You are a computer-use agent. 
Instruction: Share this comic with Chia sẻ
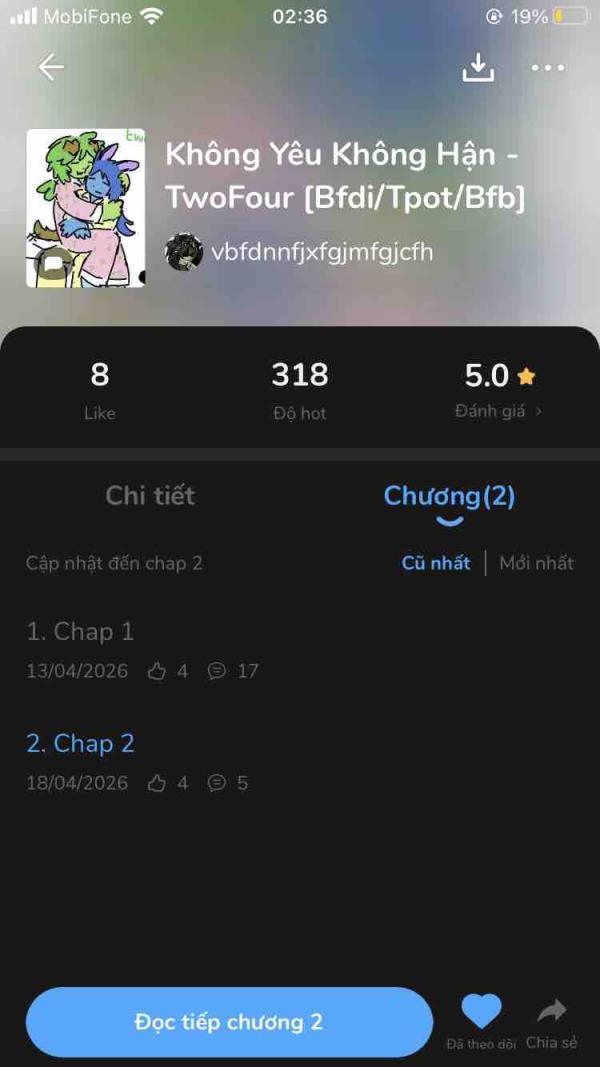click(552, 1021)
